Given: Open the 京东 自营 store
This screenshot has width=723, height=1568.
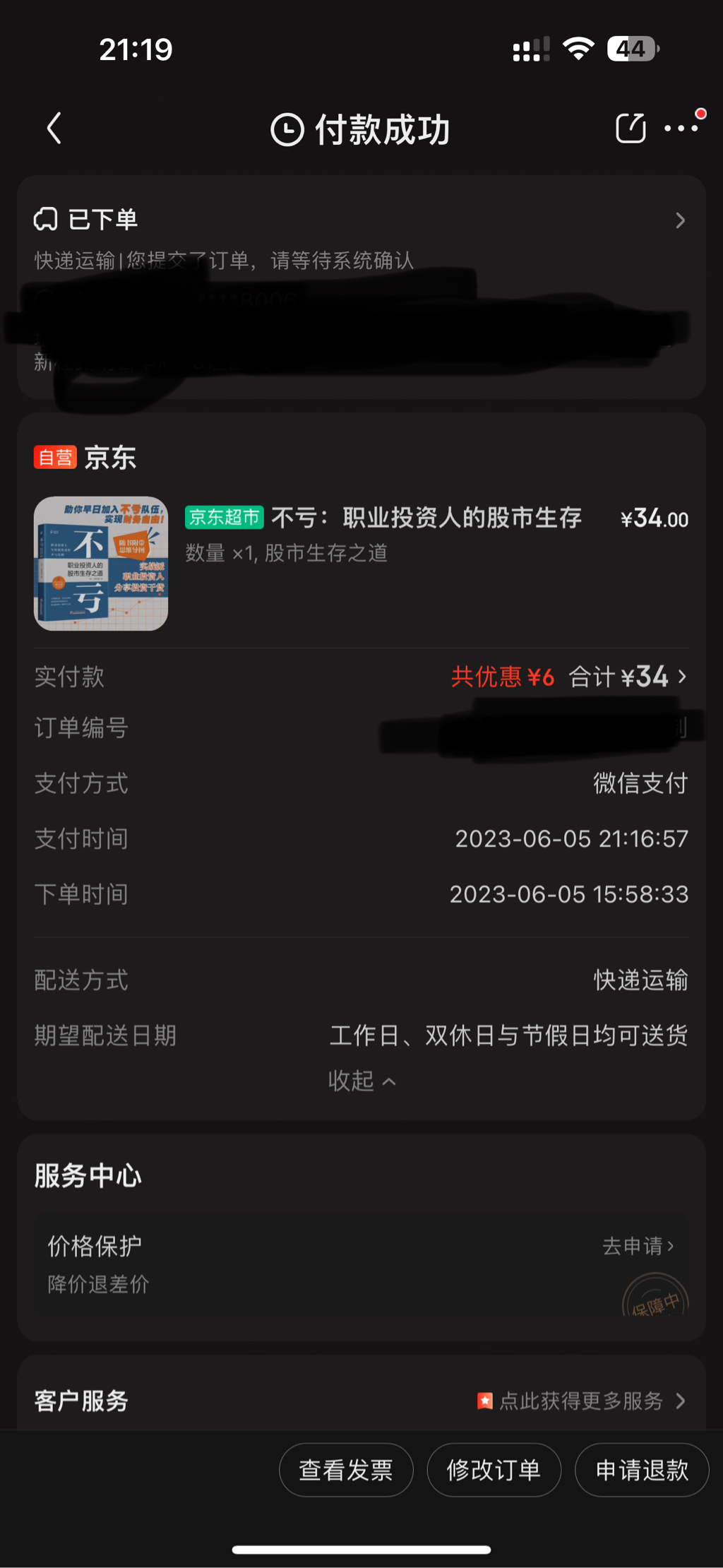Looking at the screenshot, I should [x=86, y=458].
